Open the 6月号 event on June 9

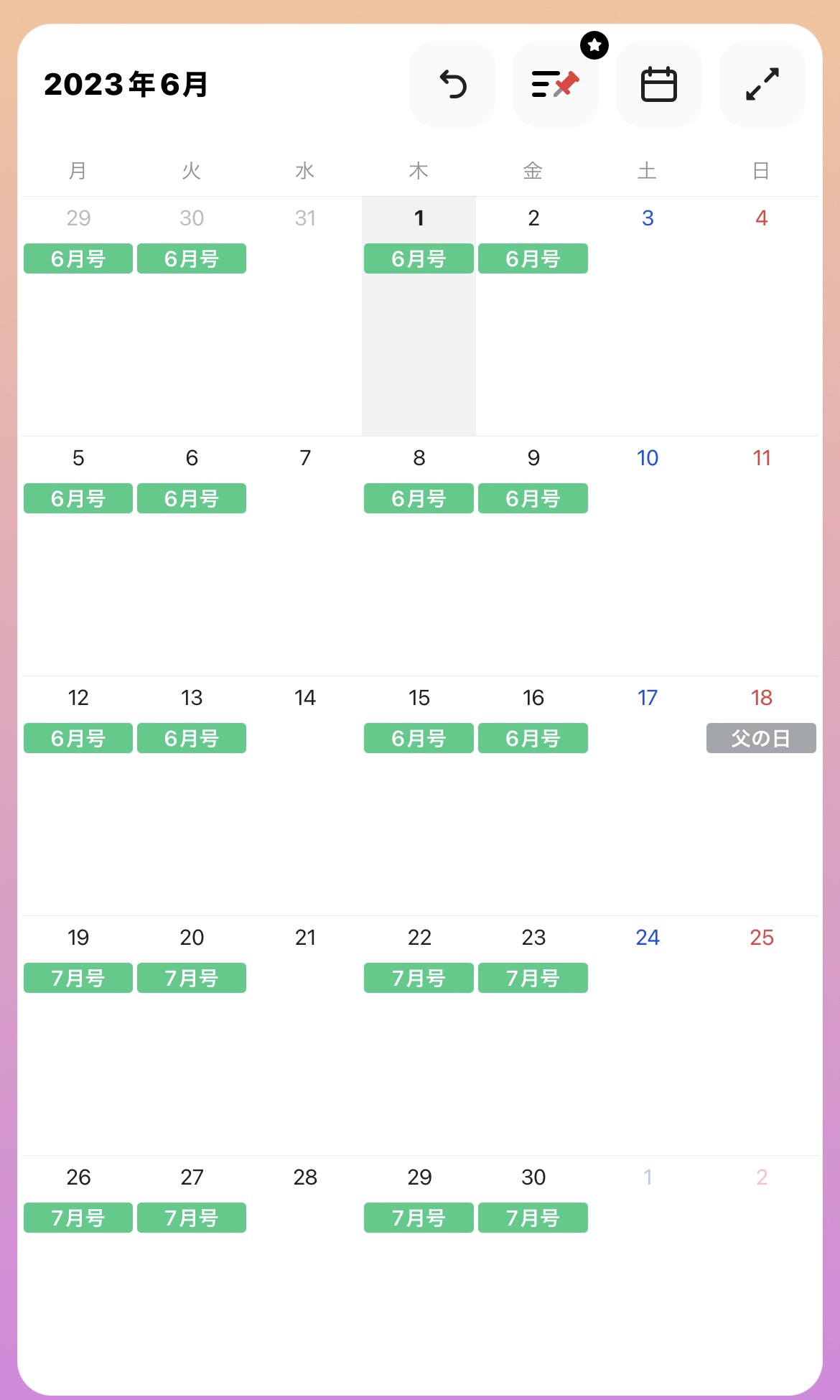[533, 498]
